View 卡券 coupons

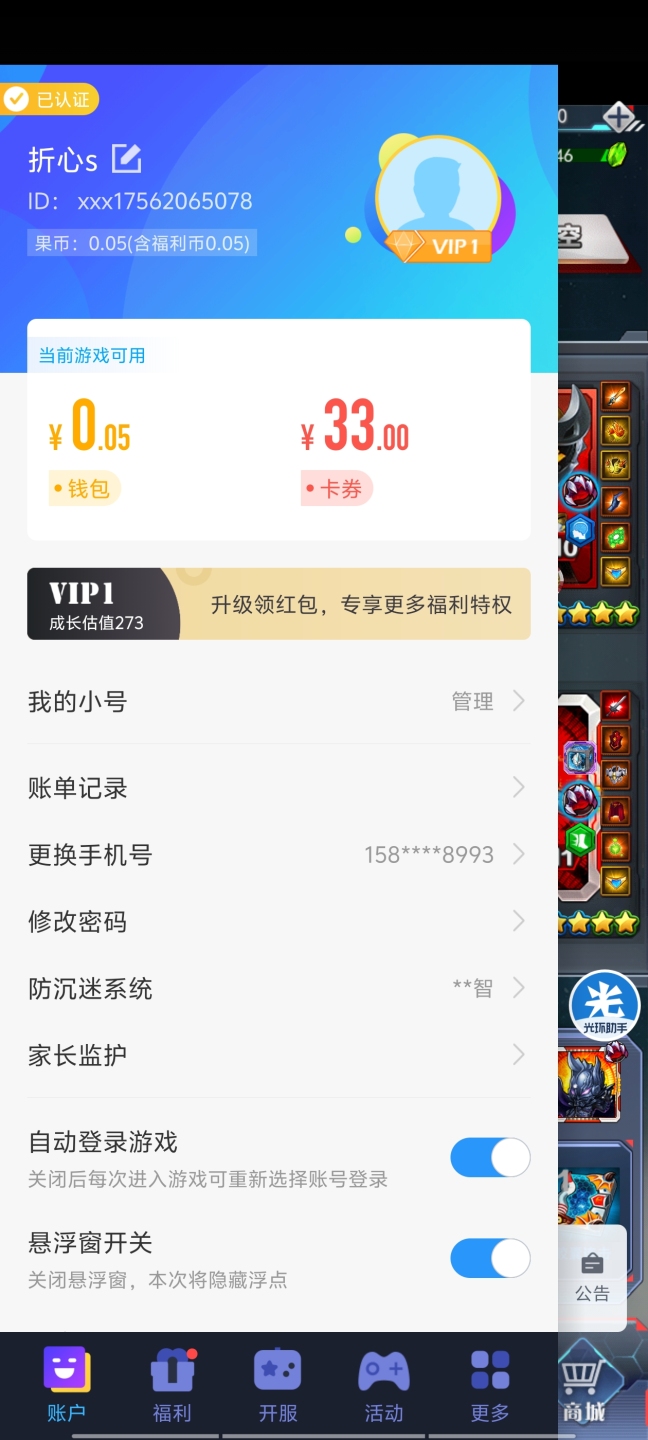(x=337, y=489)
